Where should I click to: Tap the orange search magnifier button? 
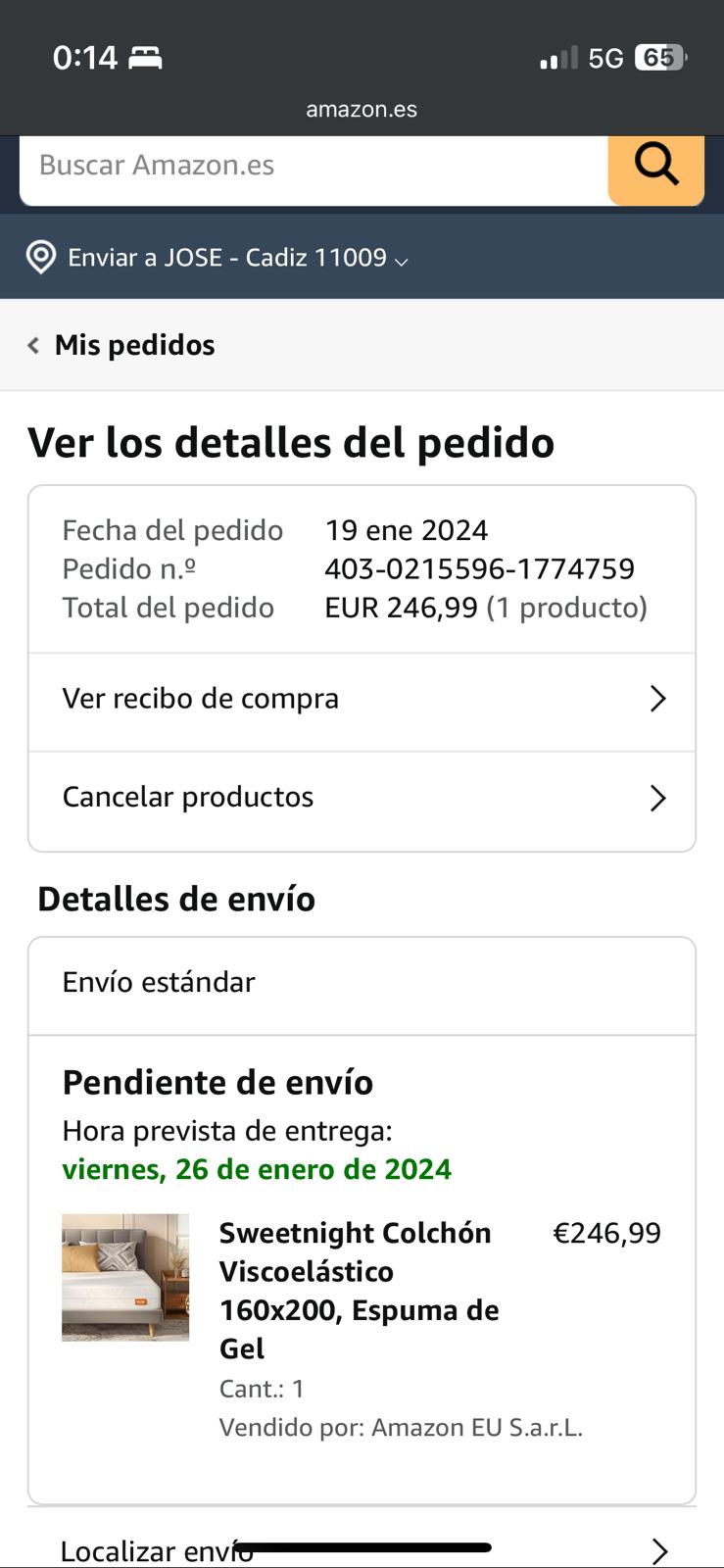point(655,167)
